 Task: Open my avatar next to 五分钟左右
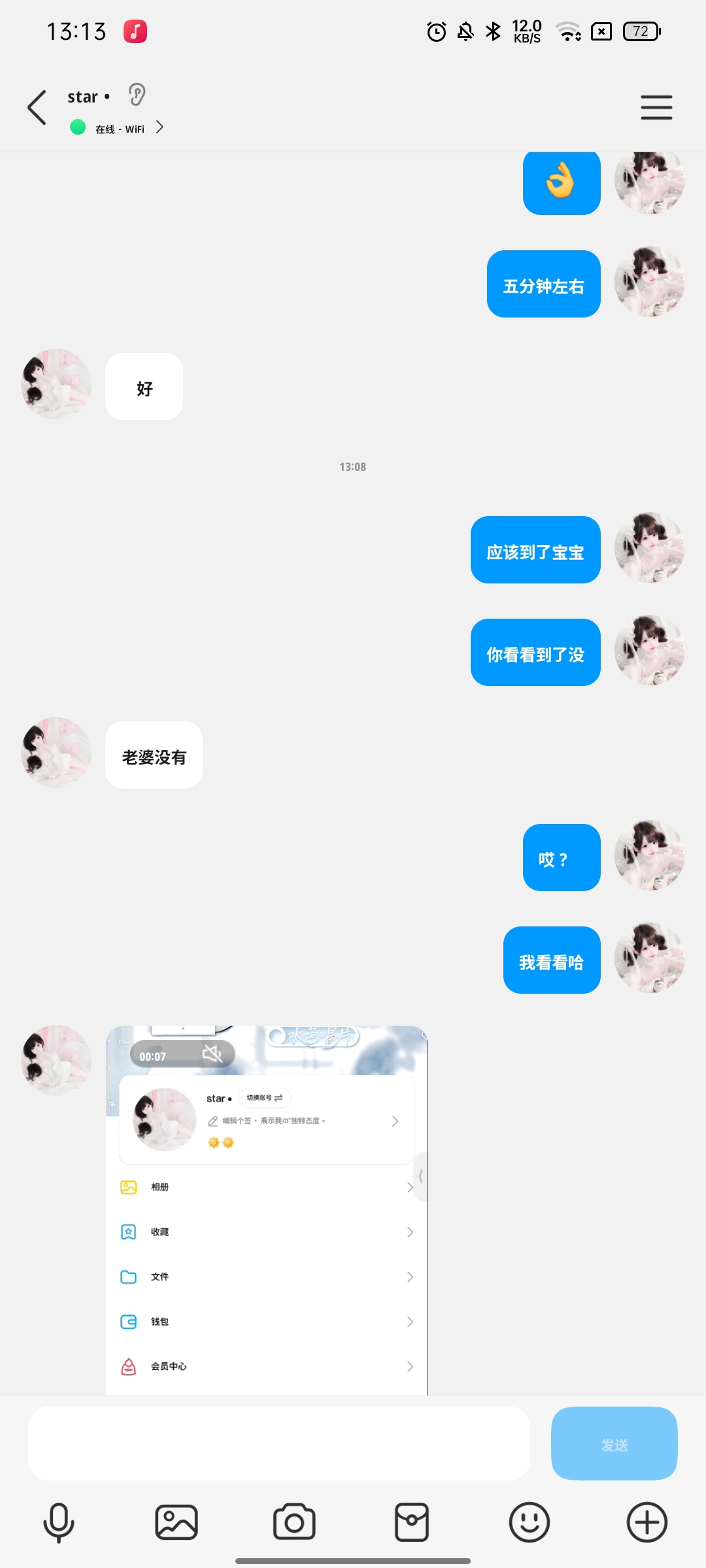click(x=649, y=282)
